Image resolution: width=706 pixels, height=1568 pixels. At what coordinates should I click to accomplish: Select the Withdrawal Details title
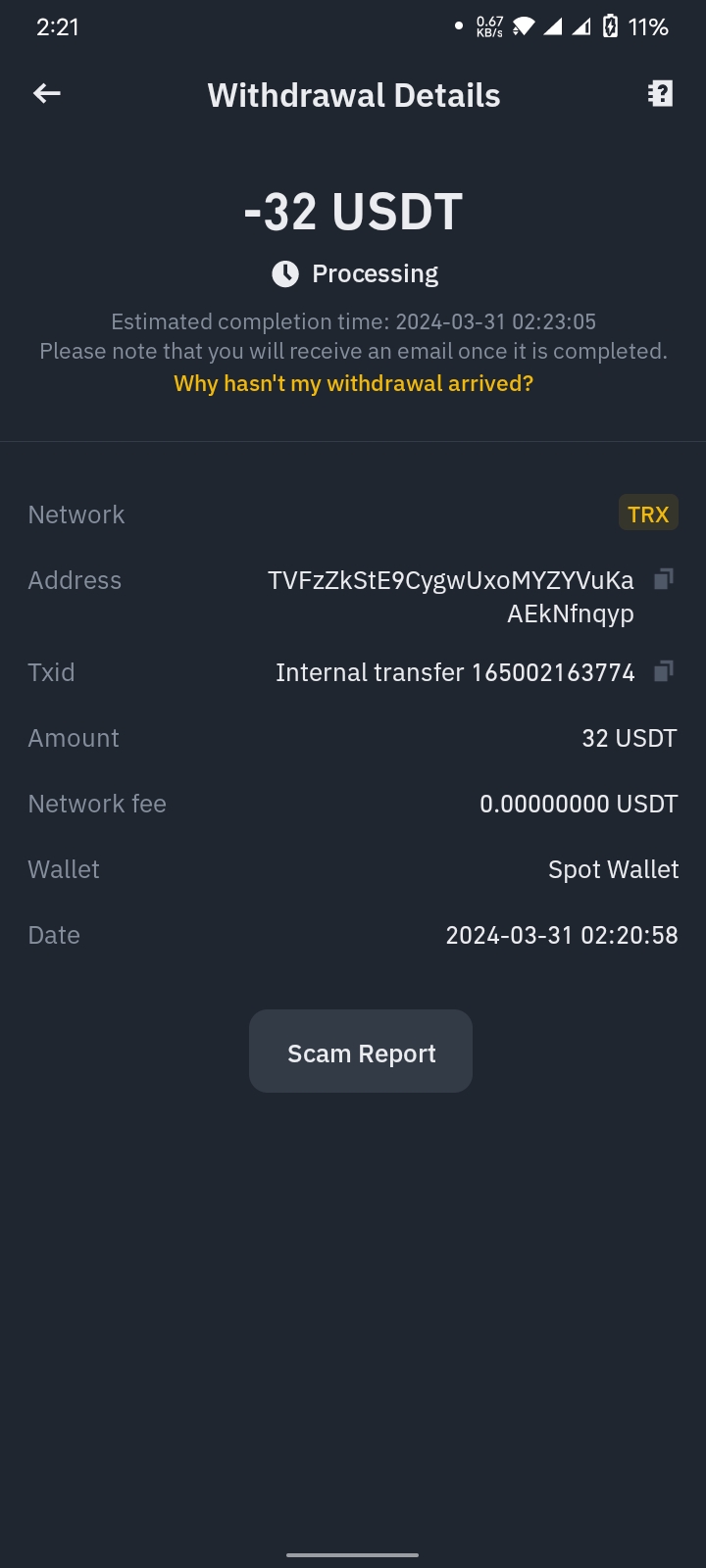[353, 94]
